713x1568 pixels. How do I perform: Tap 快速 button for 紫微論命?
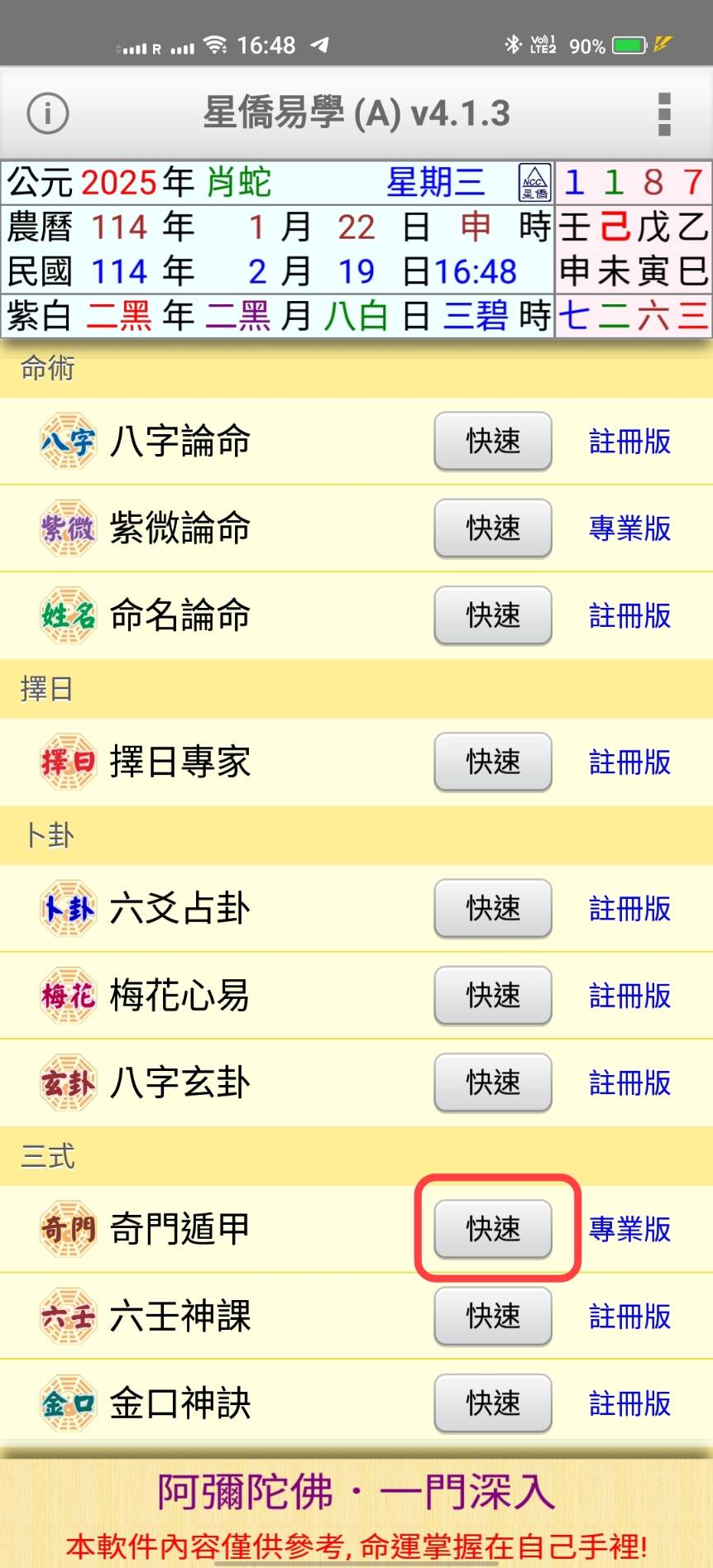tap(493, 528)
